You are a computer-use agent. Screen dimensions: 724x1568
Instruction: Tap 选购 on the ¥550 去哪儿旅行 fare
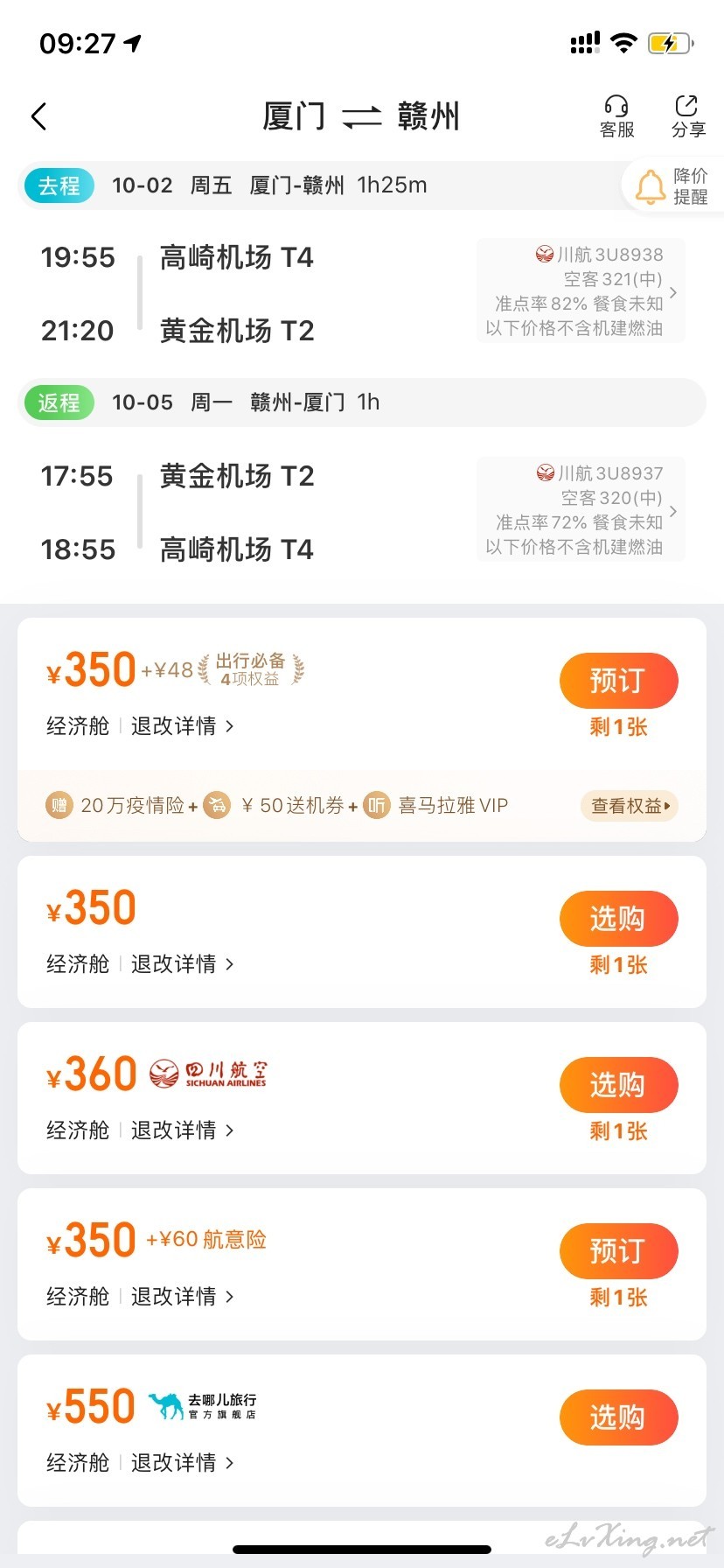pyautogui.click(x=619, y=1417)
